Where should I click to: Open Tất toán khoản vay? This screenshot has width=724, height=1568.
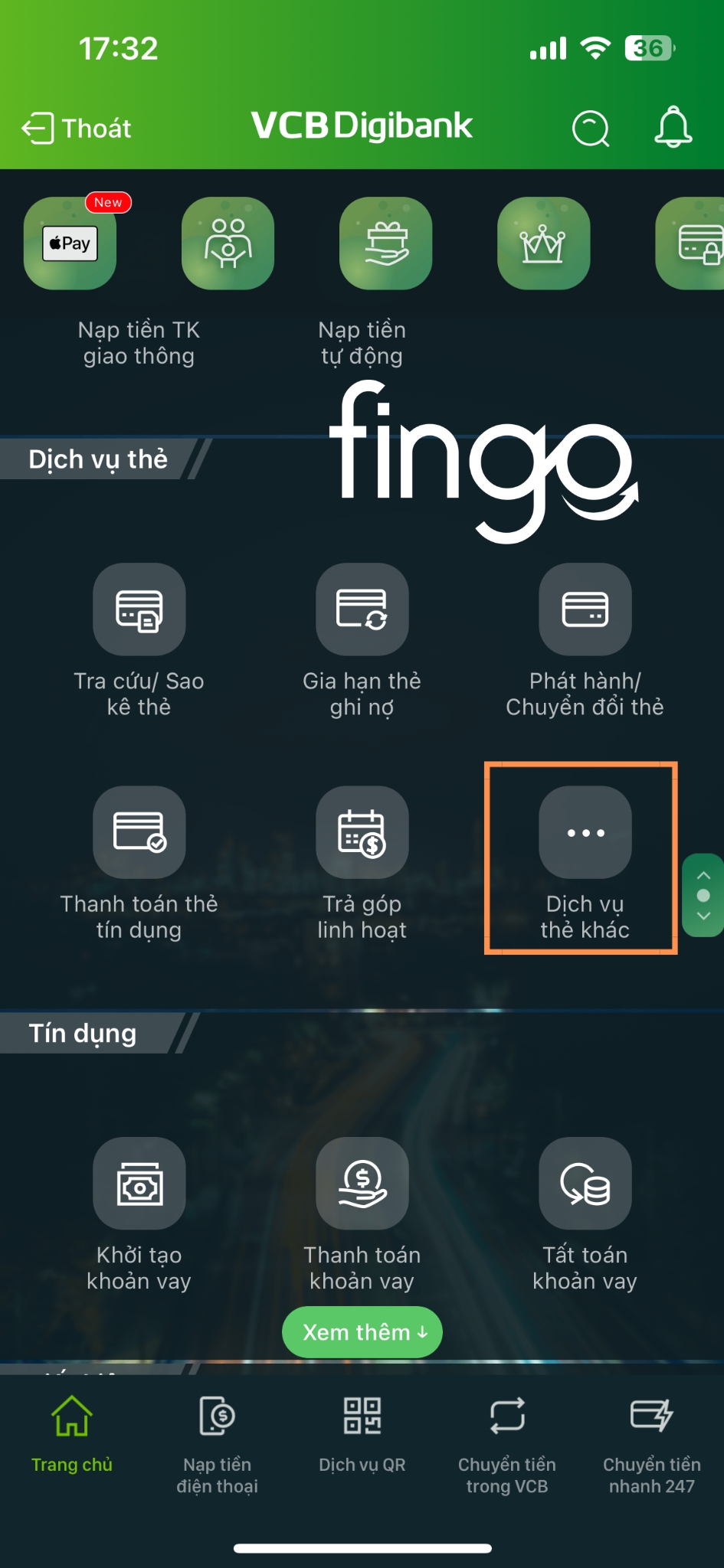click(585, 1214)
